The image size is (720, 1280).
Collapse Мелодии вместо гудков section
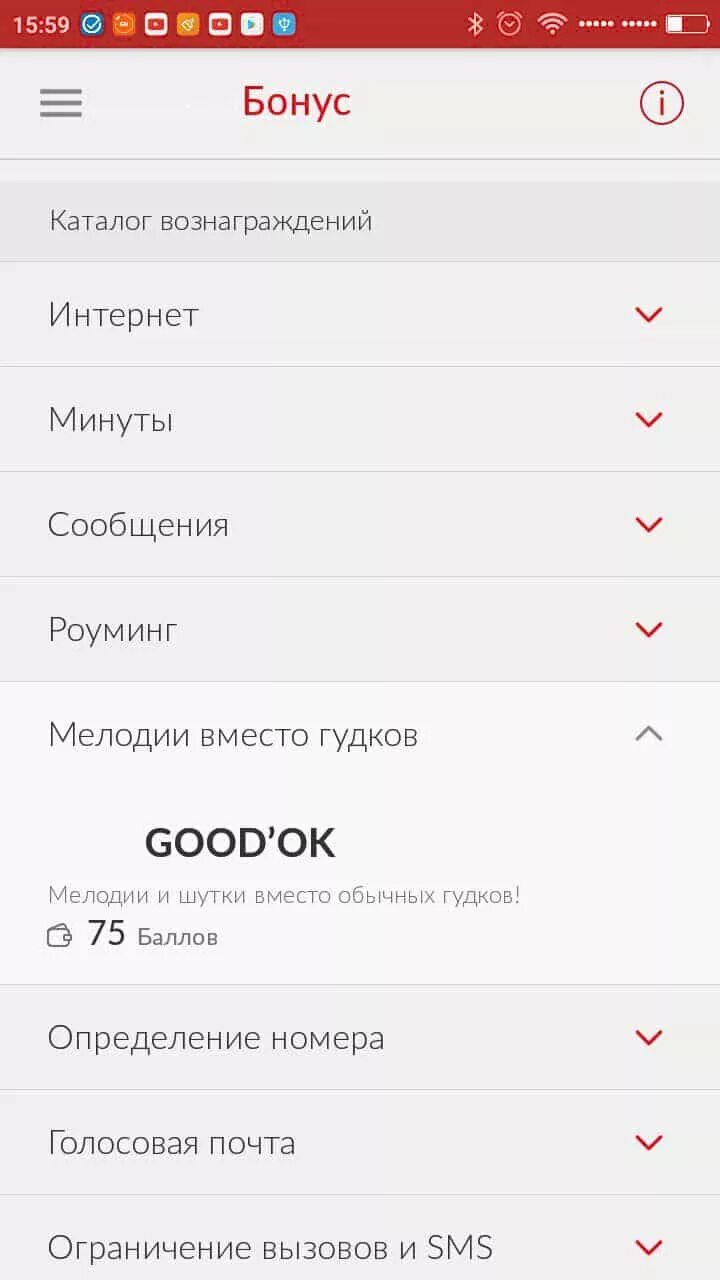(x=648, y=735)
